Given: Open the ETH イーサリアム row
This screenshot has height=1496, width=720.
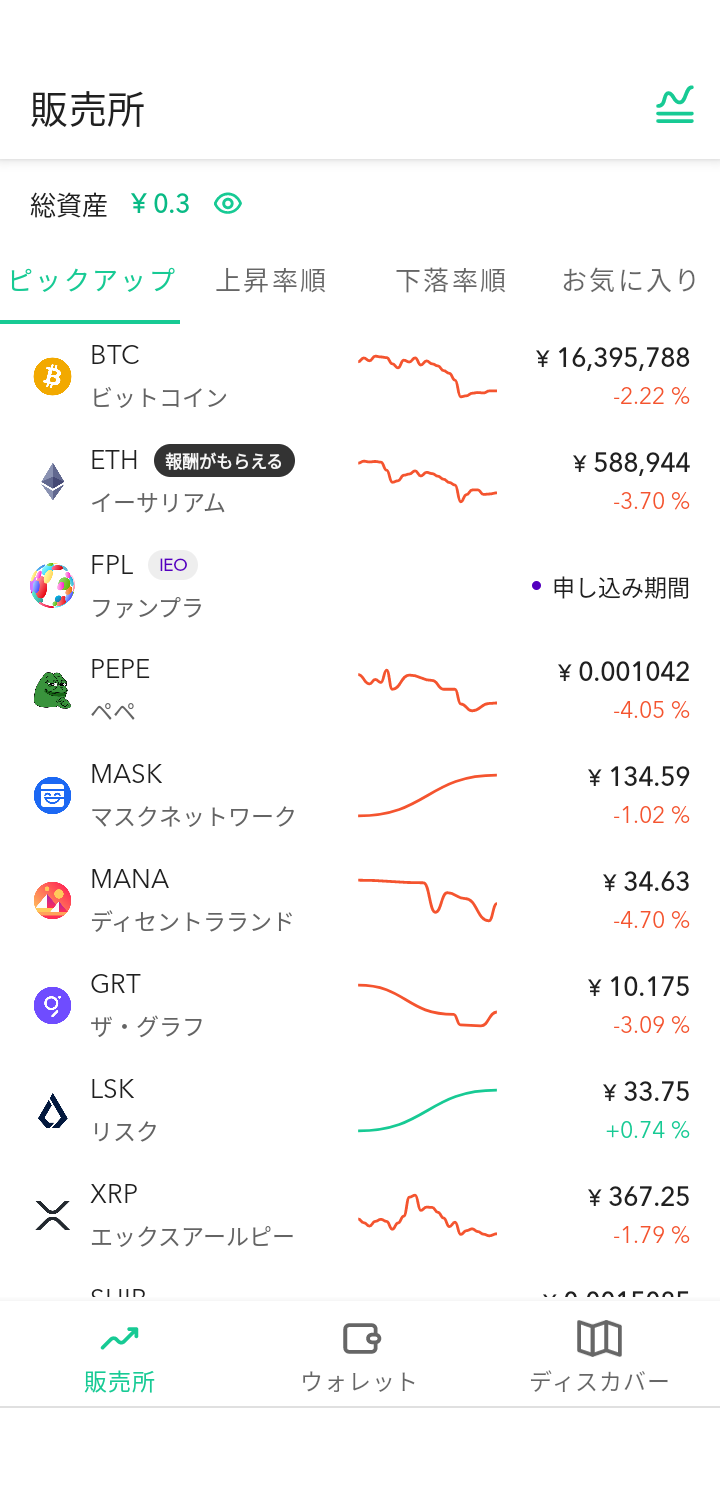Looking at the screenshot, I should coord(360,481).
